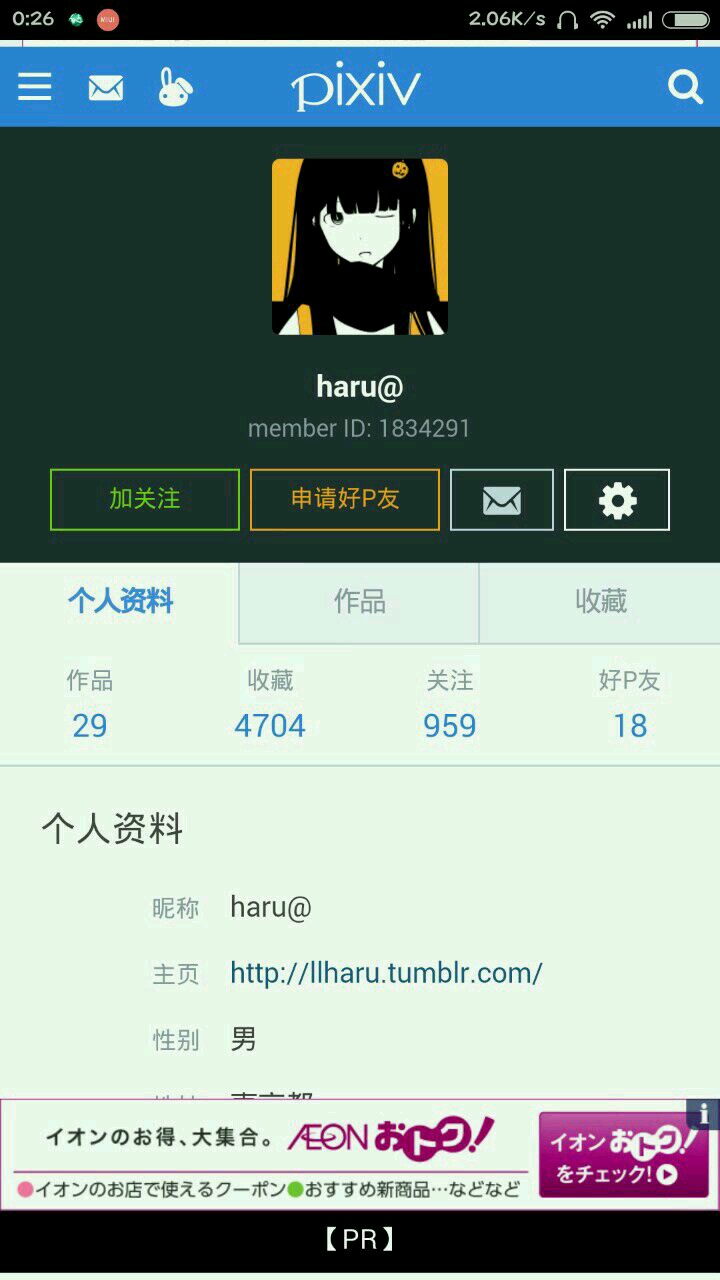Open the messages envelope in the top bar
This screenshot has height=1280, width=720.
coord(106,88)
